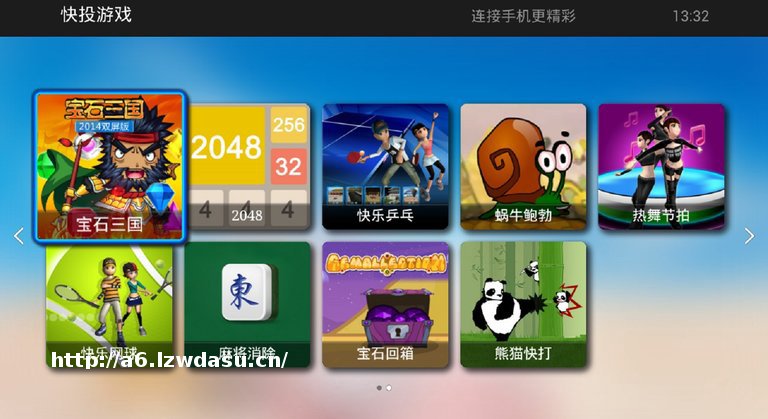Go to previous page with left arrow
Screen dimensions: 768x419
(18, 237)
